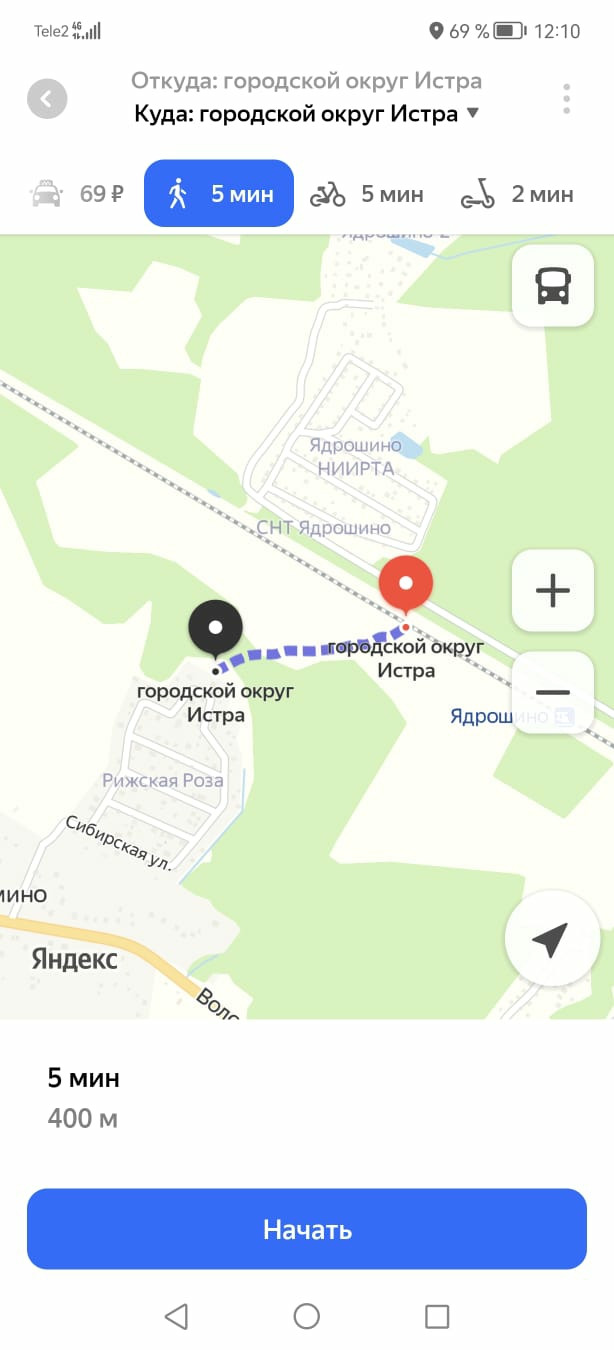Screen dimensions: 614x1350
Task: Go back using the top-left arrow
Action: point(47,99)
